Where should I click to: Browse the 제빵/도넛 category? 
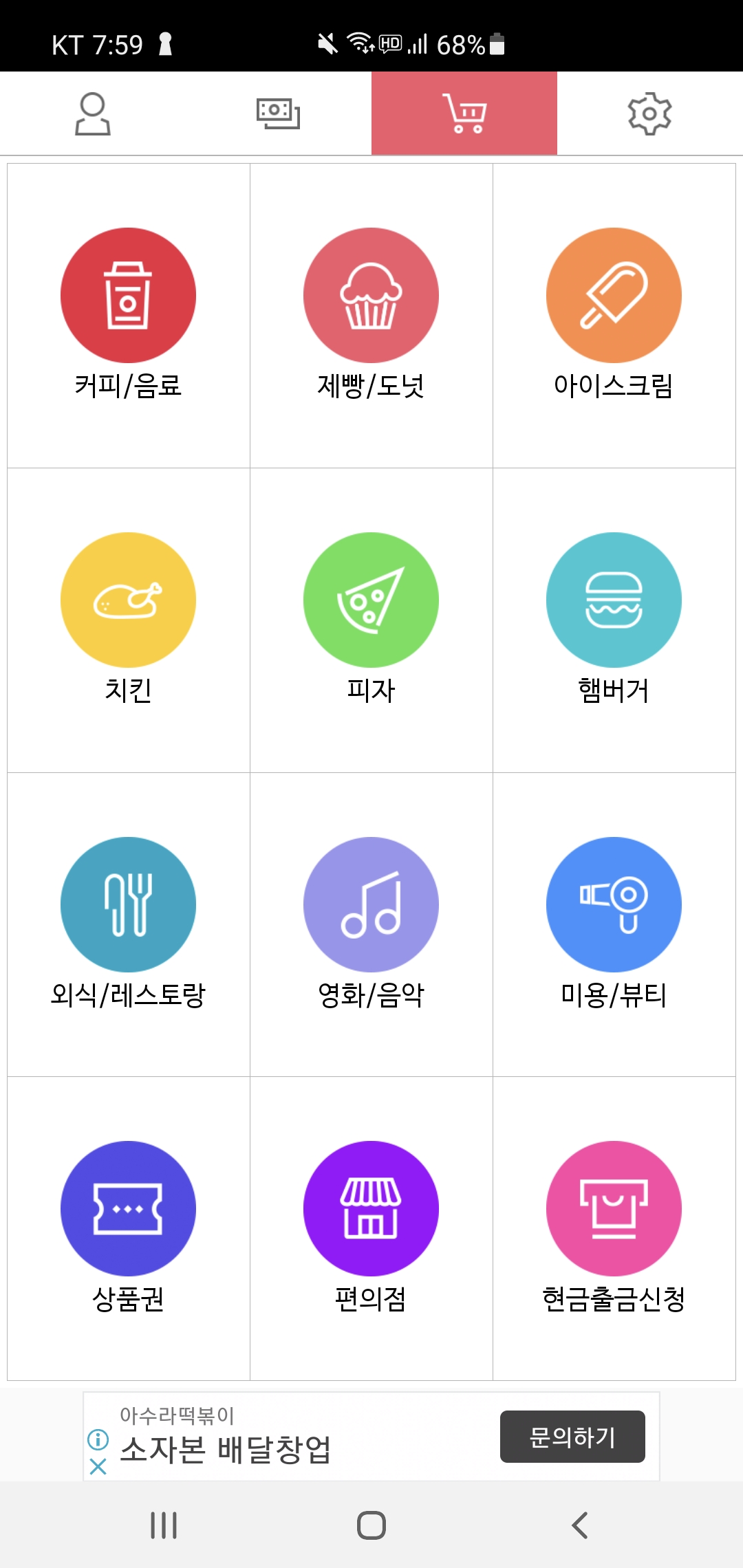click(x=371, y=316)
